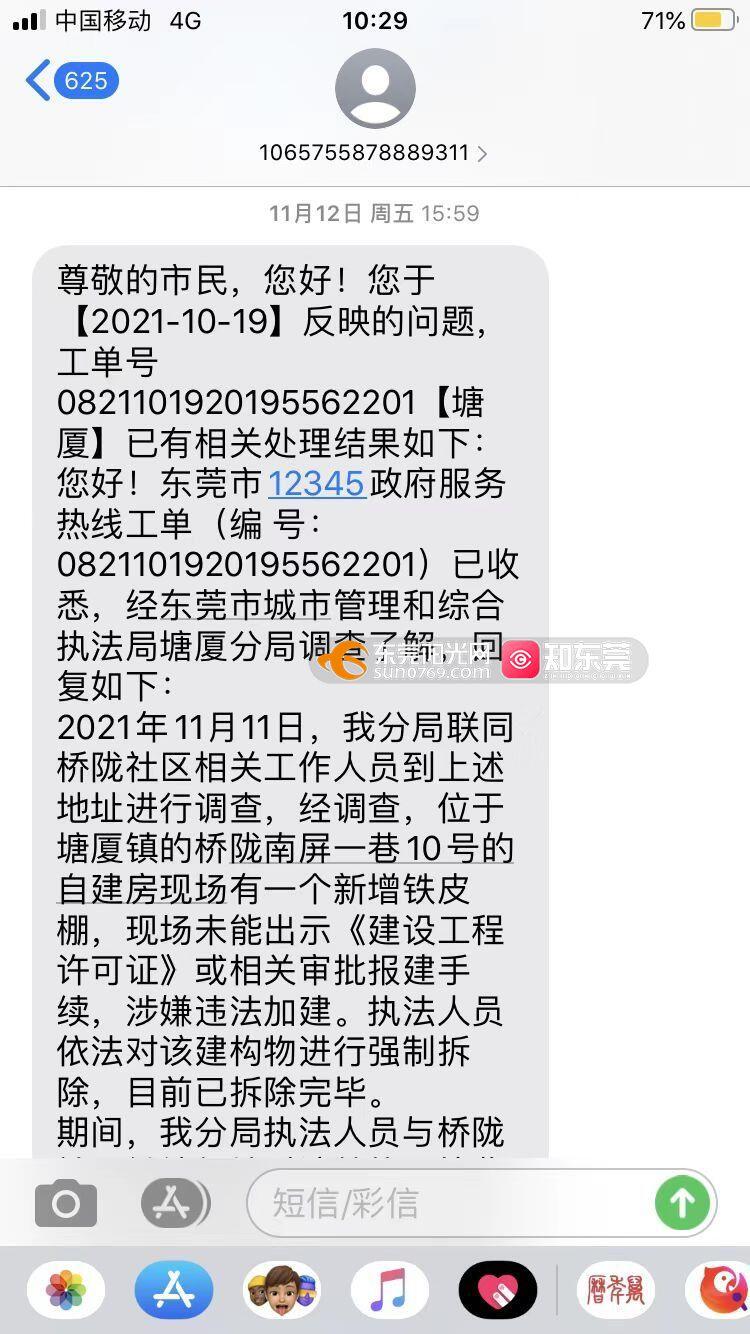Open the camera to attach a photo
This screenshot has height=1334, width=750.
click(x=66, y=1203)
